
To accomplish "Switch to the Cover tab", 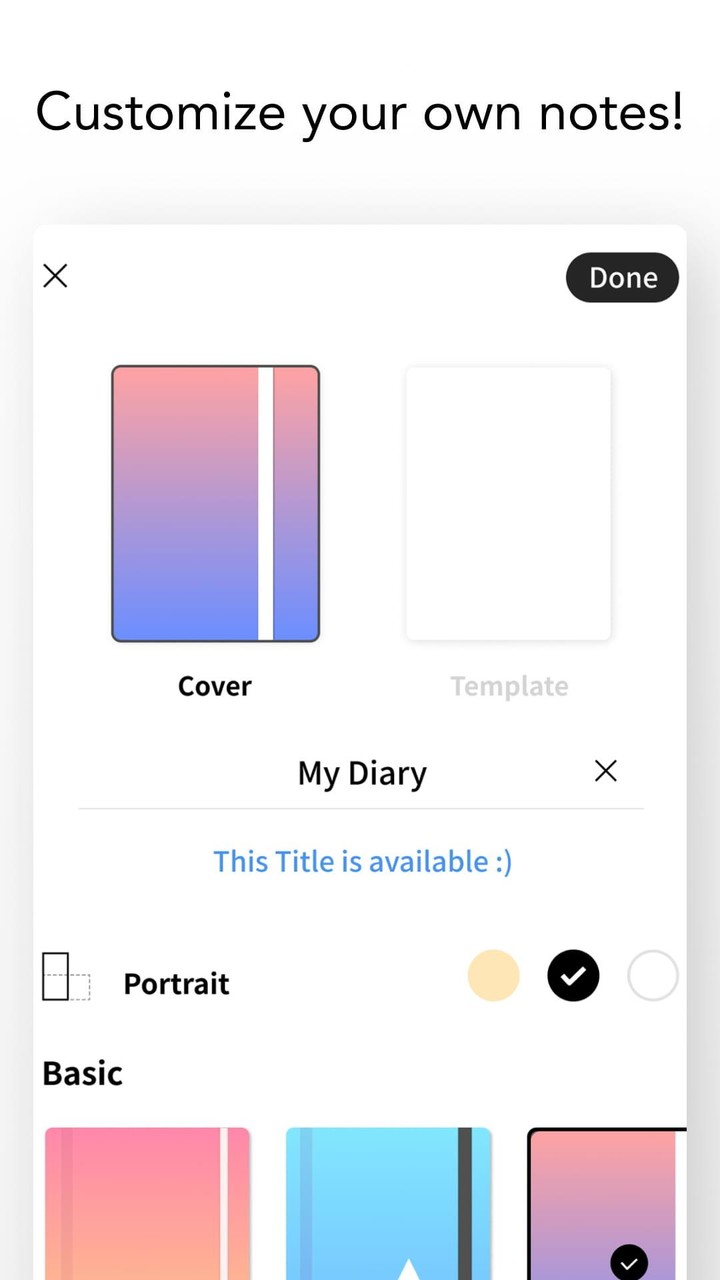I will pos(214,686).
